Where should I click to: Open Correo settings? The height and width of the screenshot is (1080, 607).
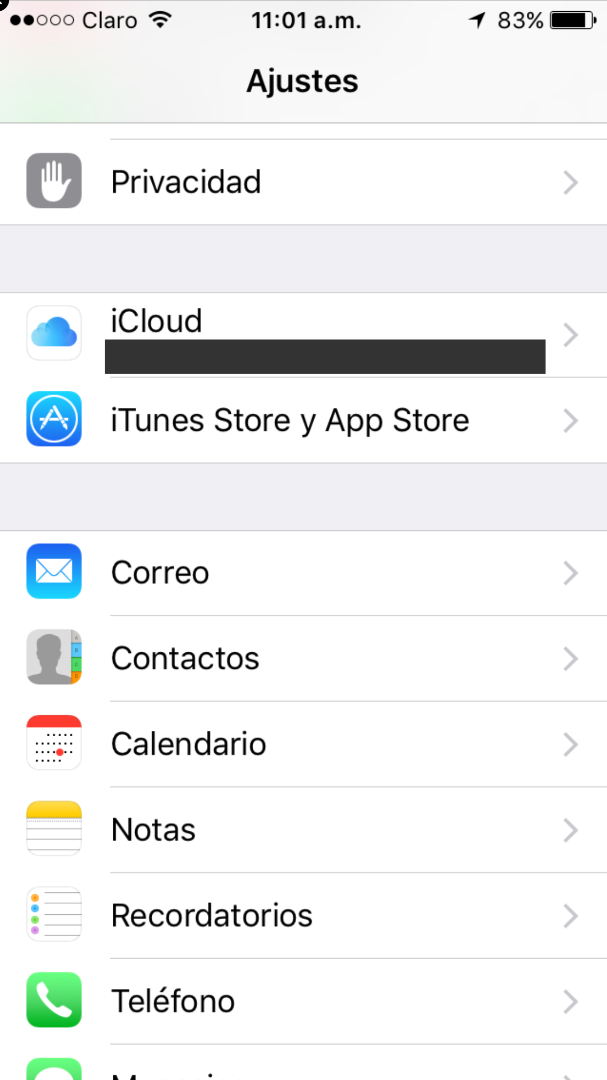pyautogui.click(x=303, y=573)
